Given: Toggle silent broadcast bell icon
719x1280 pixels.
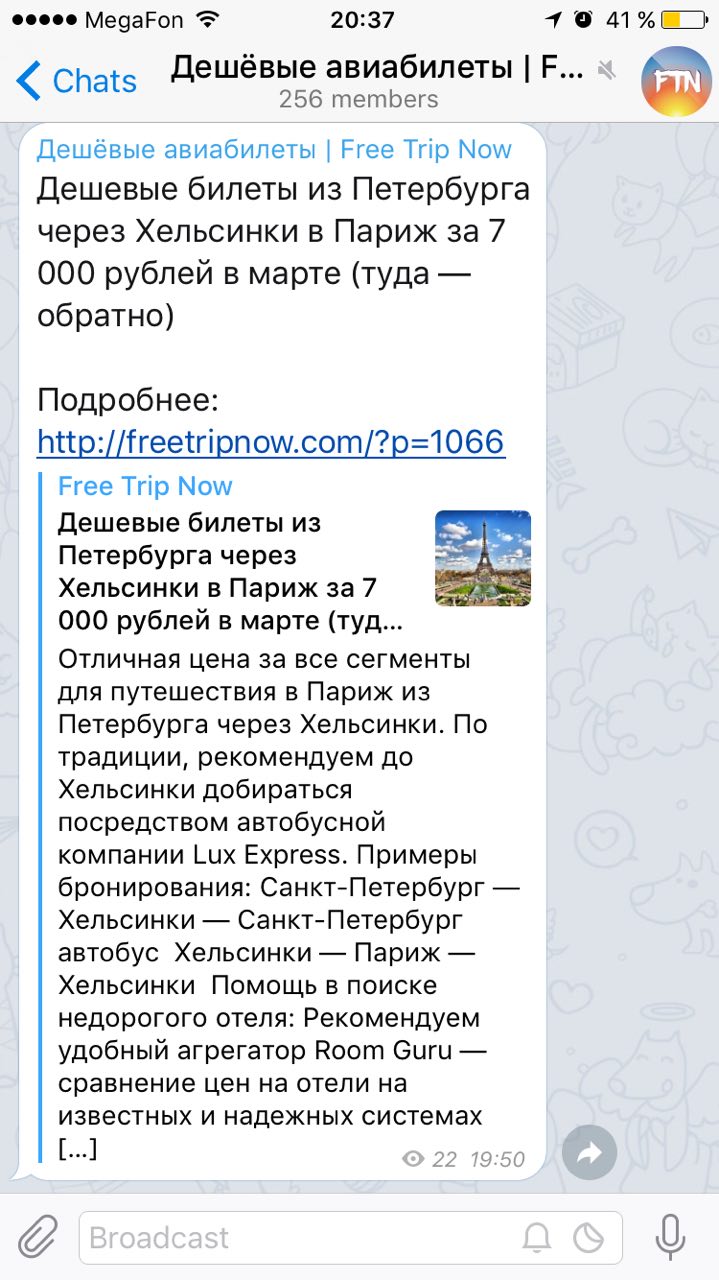Looking at the screenshot, I should [x=537, y=1238].
